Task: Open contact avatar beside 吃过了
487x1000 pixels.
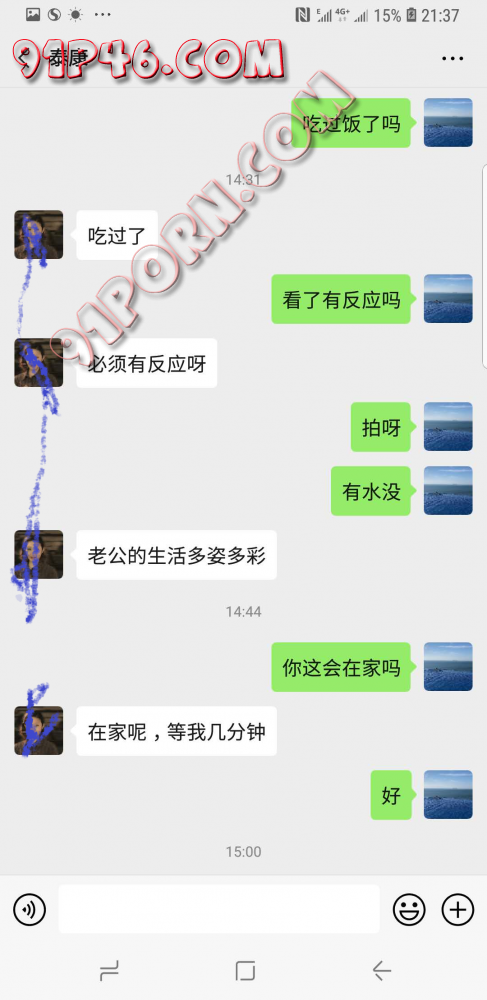Action: point(39,235)
